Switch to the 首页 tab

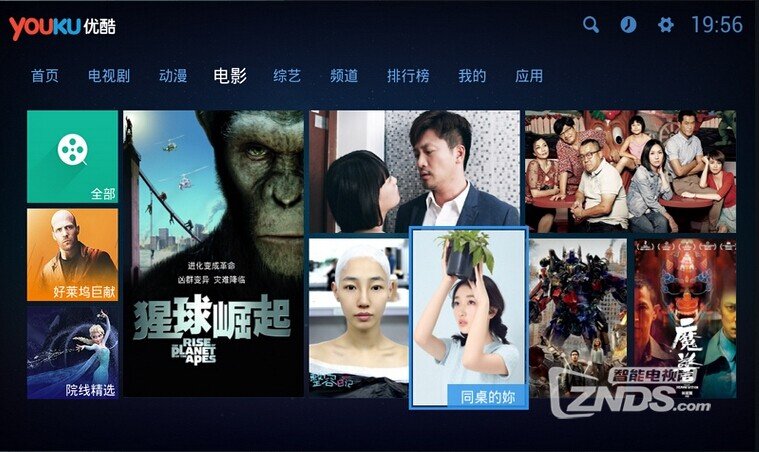pos(44,76)
